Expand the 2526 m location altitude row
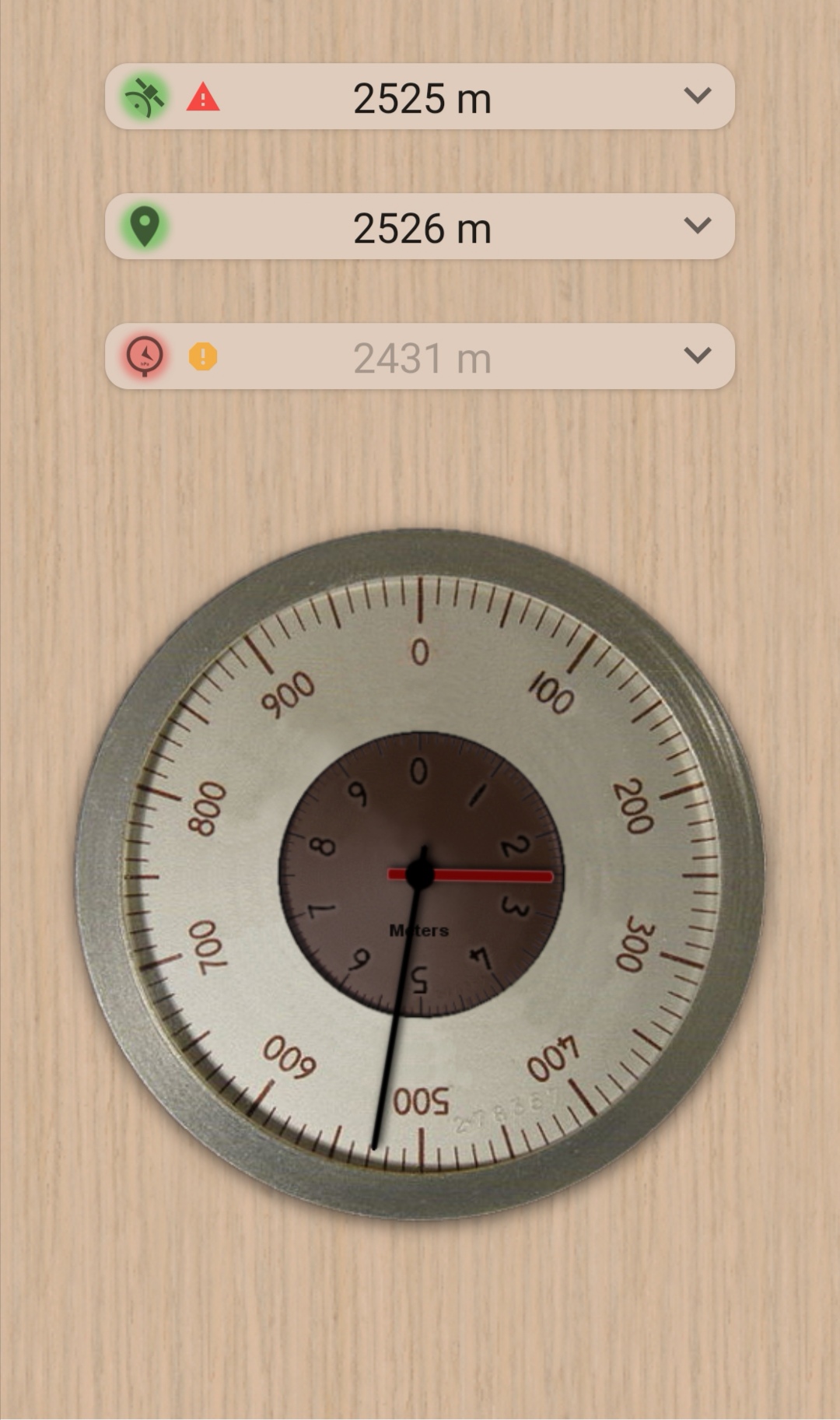Screen dimensions: 840x1420 click(697, 226)
